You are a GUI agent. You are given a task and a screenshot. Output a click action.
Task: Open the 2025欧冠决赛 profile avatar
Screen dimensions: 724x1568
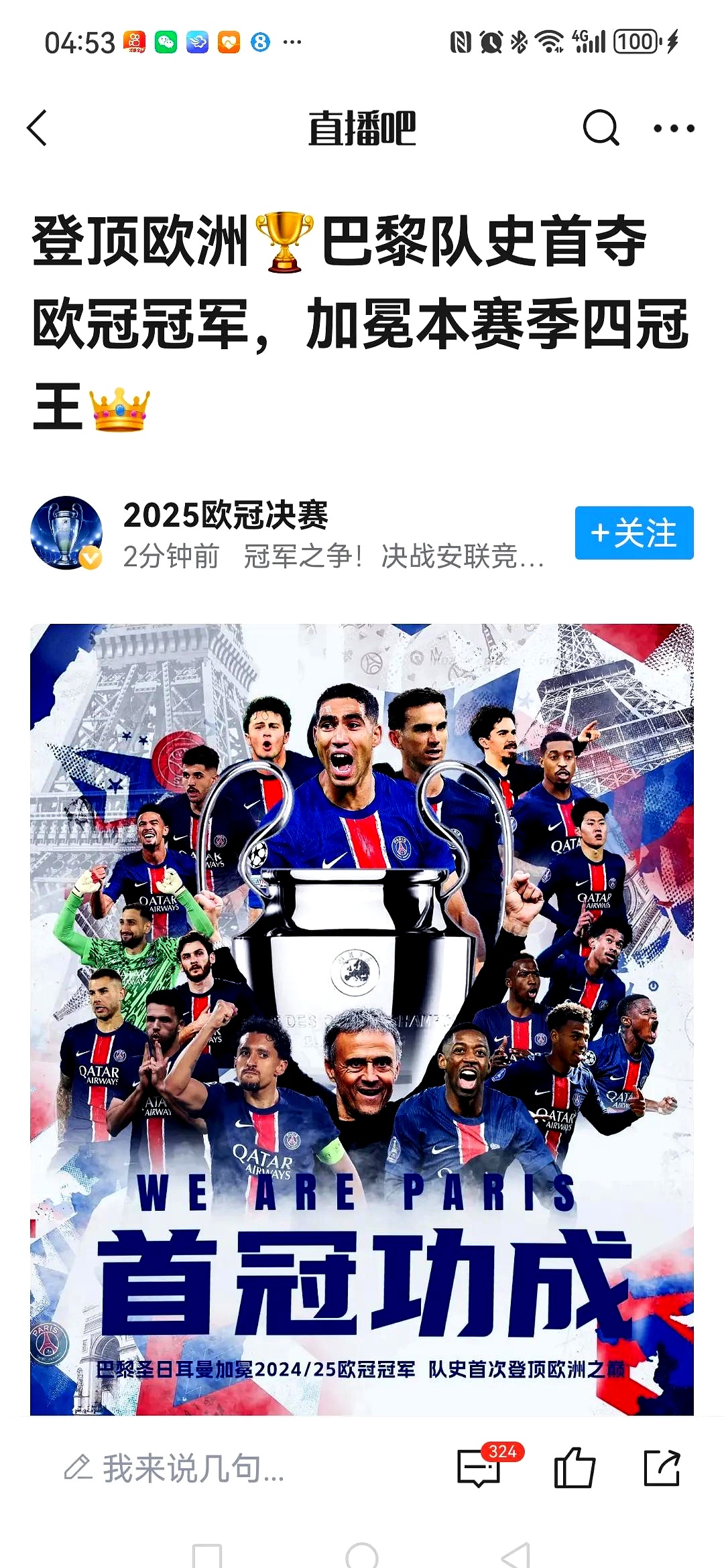pyautogui.click(x=66, y=533)
